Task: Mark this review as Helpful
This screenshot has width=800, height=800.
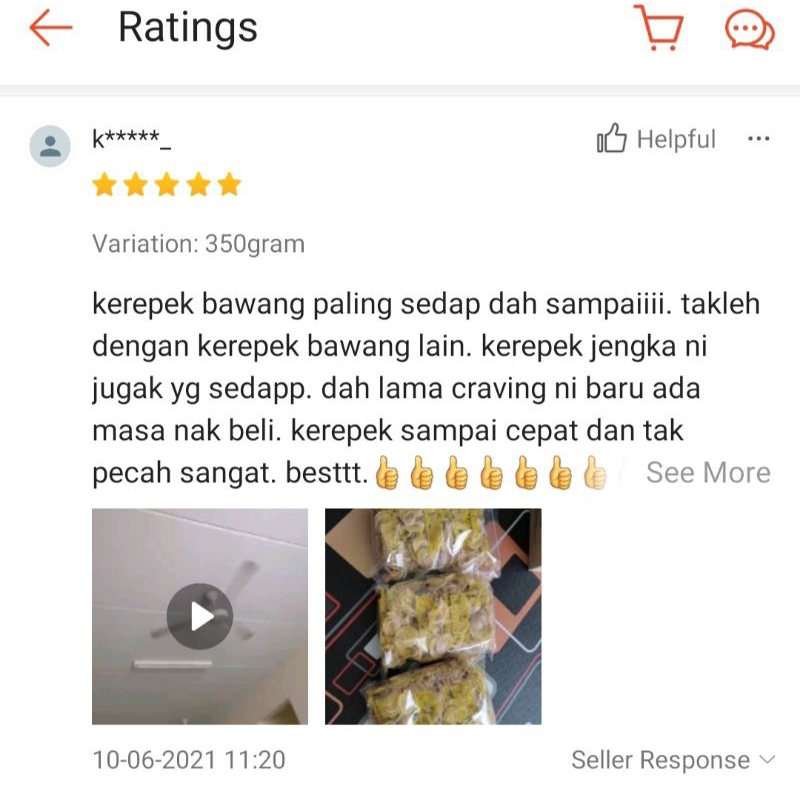Action: (x=656, y=138)
